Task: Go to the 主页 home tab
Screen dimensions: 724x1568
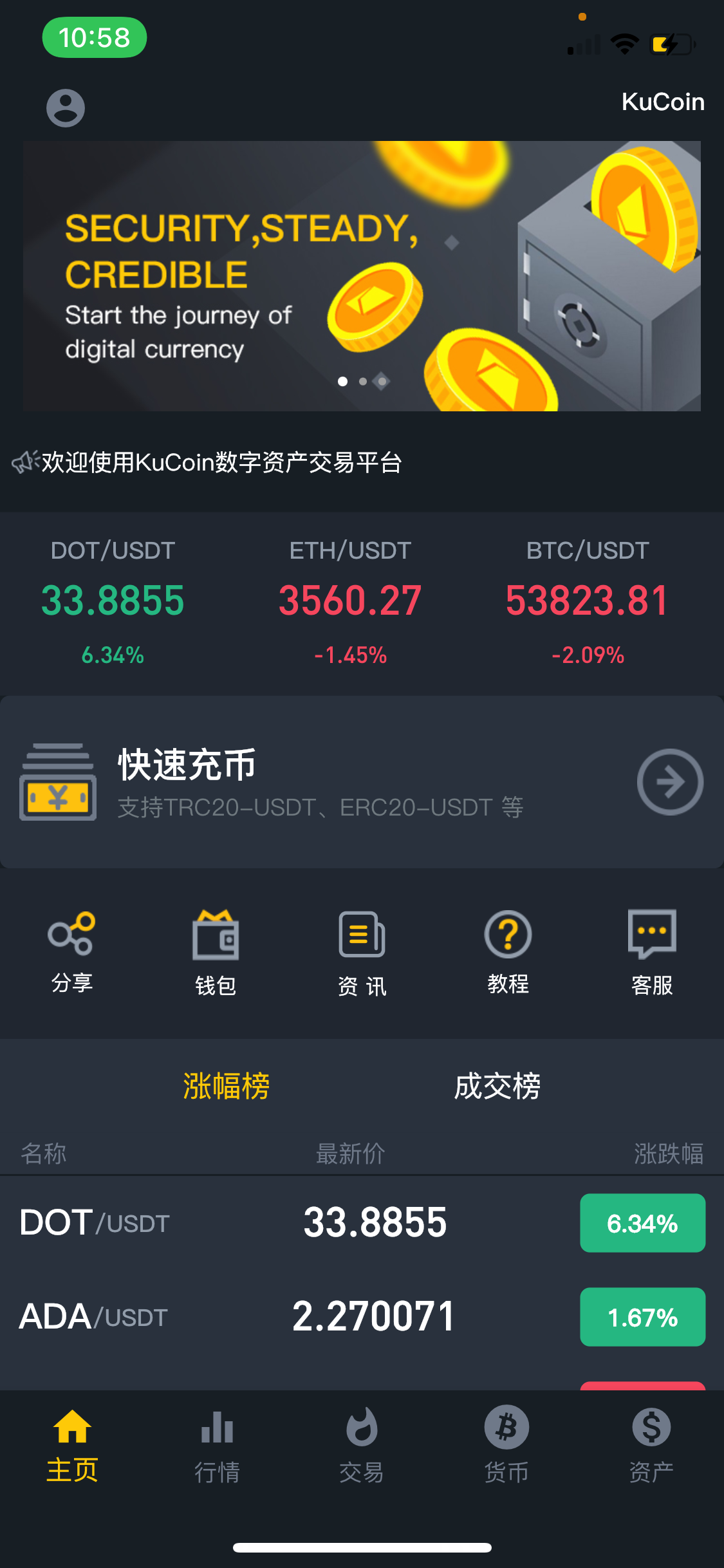Action: (72, 1445)
